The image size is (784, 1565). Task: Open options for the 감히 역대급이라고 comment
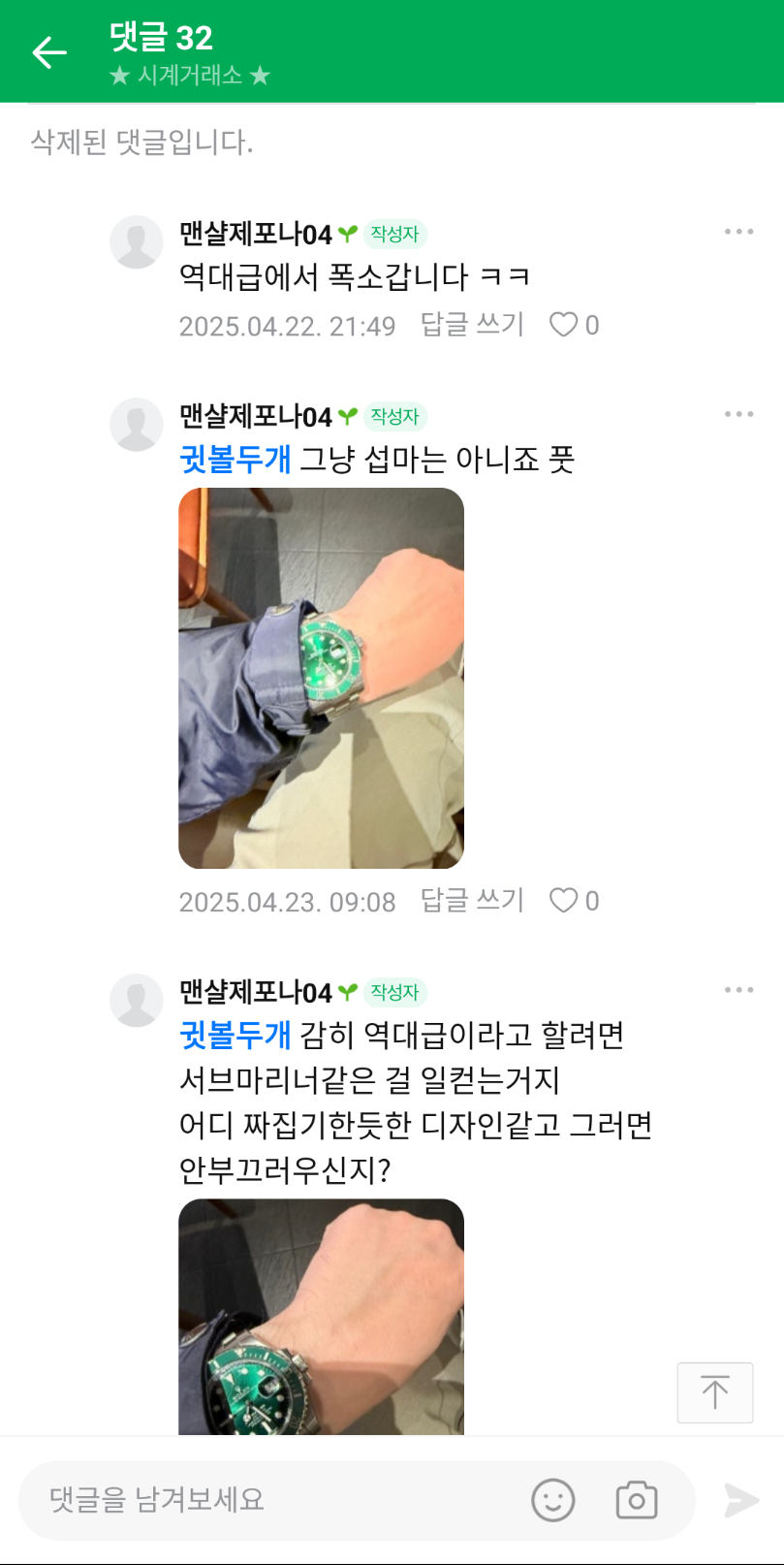[x=738, y=990]
